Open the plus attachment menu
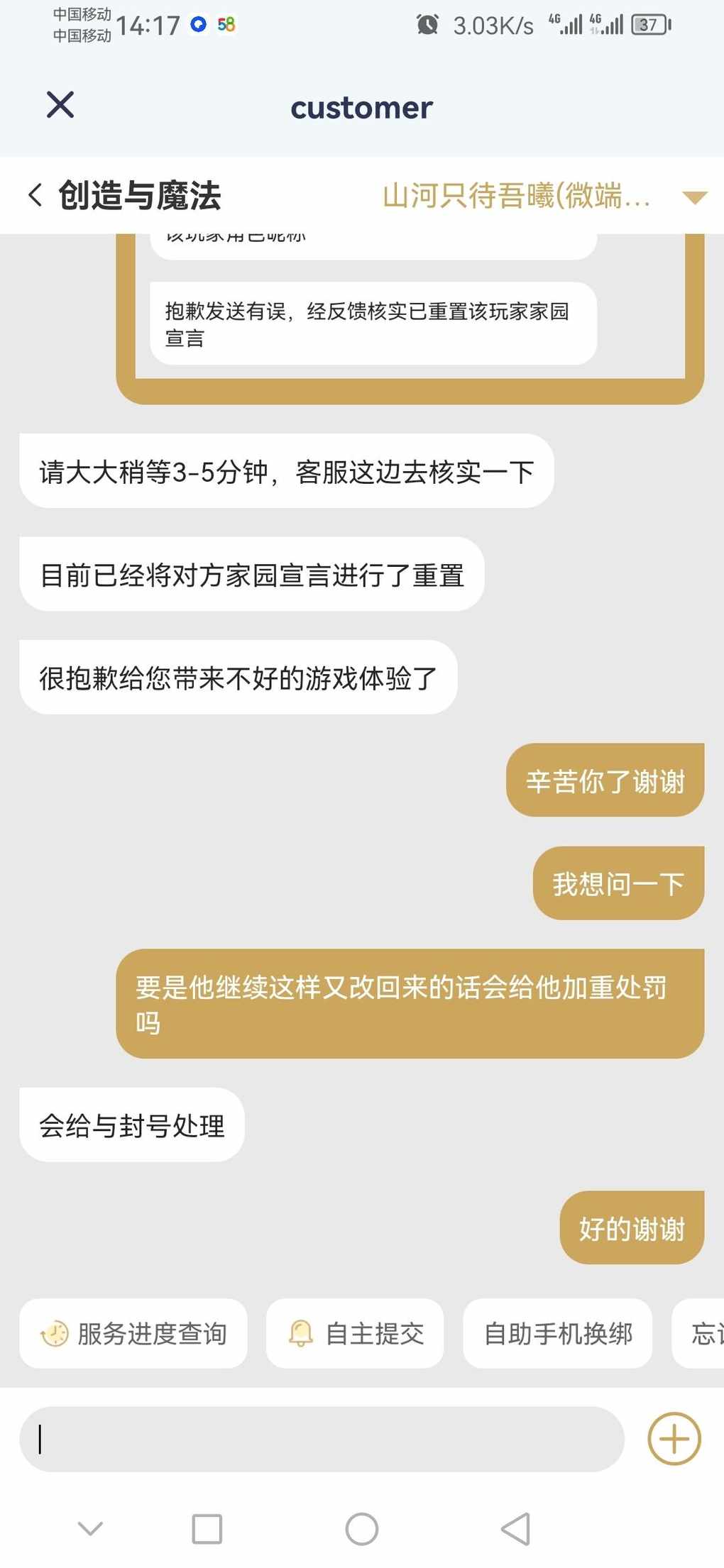The height and width of the screenshot is (1568, 724). [x=674, y=1439]
